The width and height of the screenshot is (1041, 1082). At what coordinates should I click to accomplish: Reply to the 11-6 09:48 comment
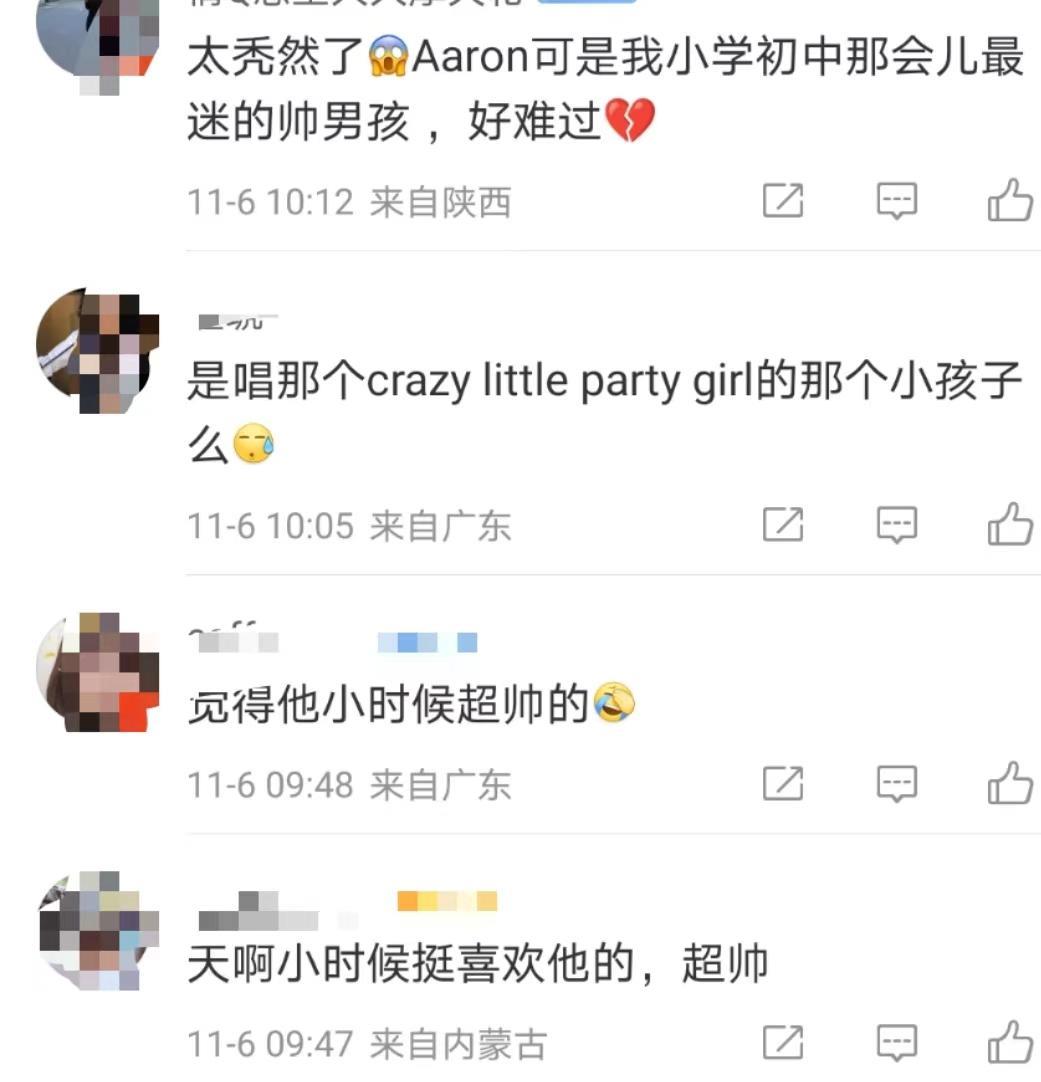pos(896,783)
